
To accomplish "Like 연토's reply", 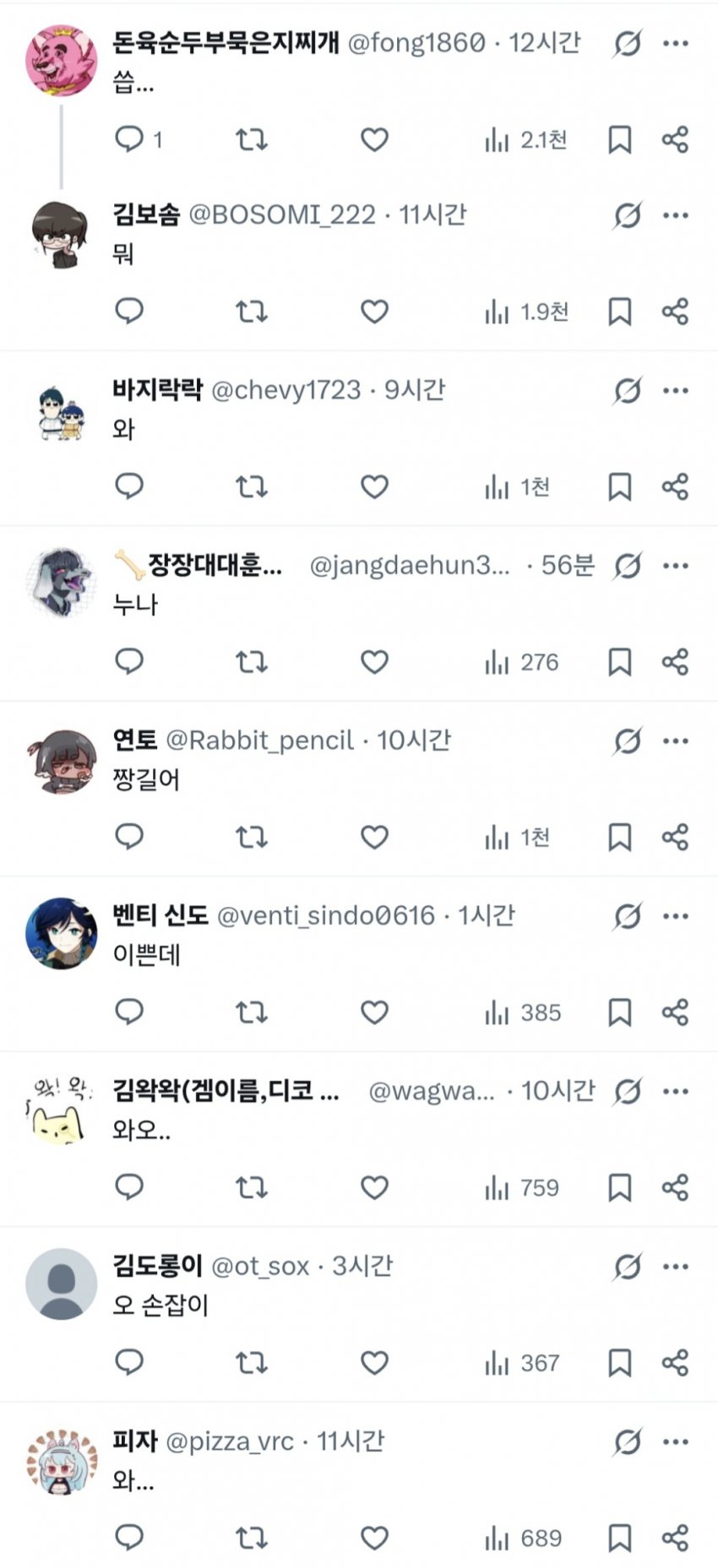I will (374, 837).
